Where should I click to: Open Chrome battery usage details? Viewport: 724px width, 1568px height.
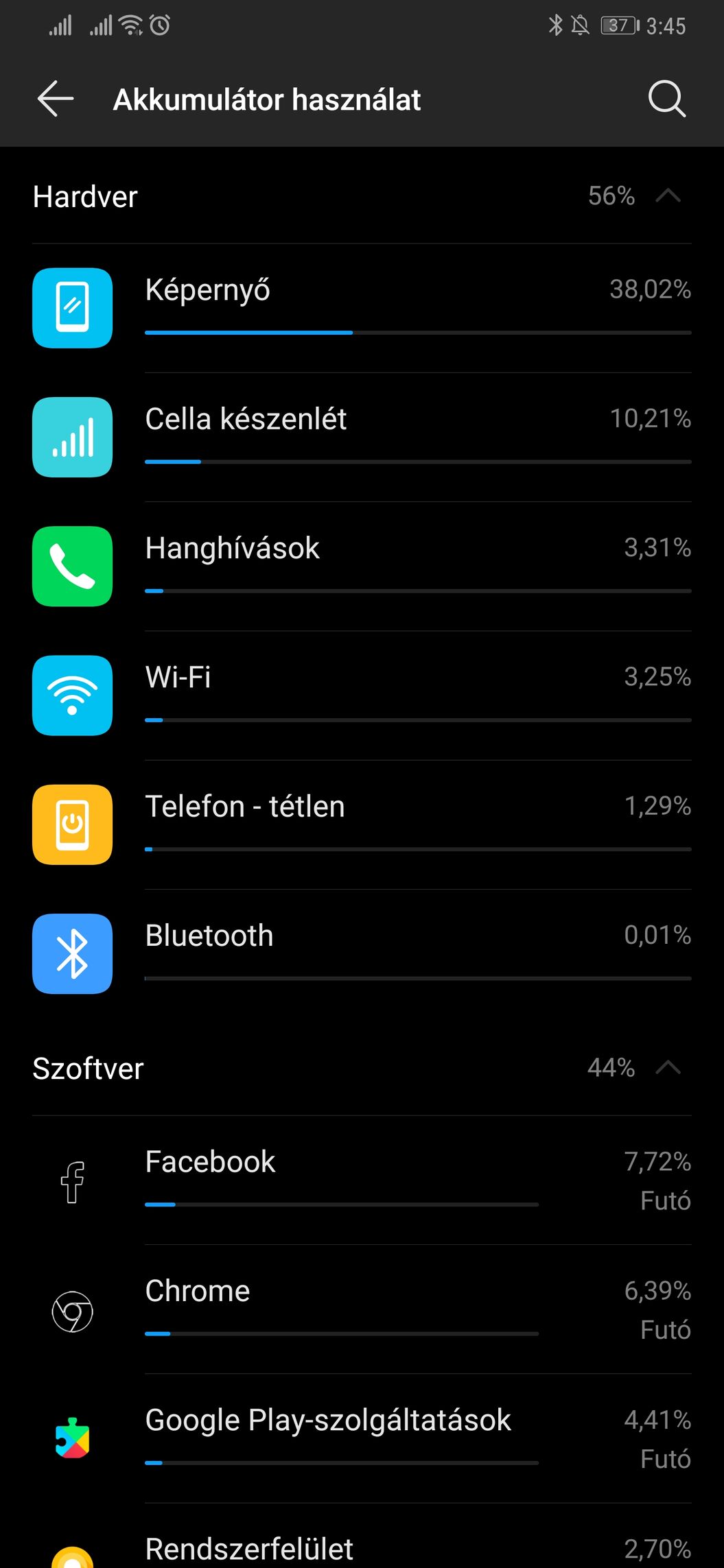pyautogui.click(x=362, y=1309)
